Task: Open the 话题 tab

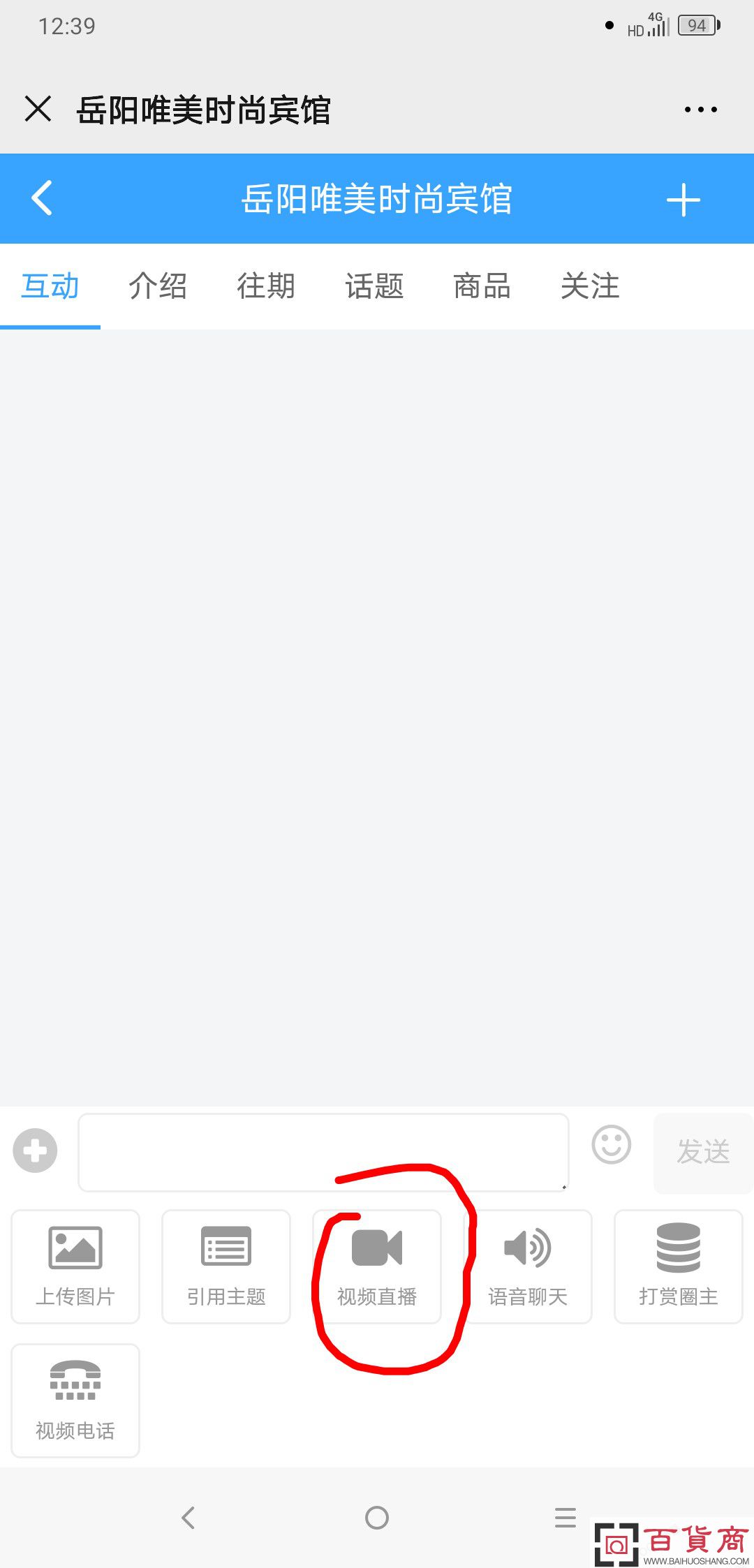Action: coord(374,286)
